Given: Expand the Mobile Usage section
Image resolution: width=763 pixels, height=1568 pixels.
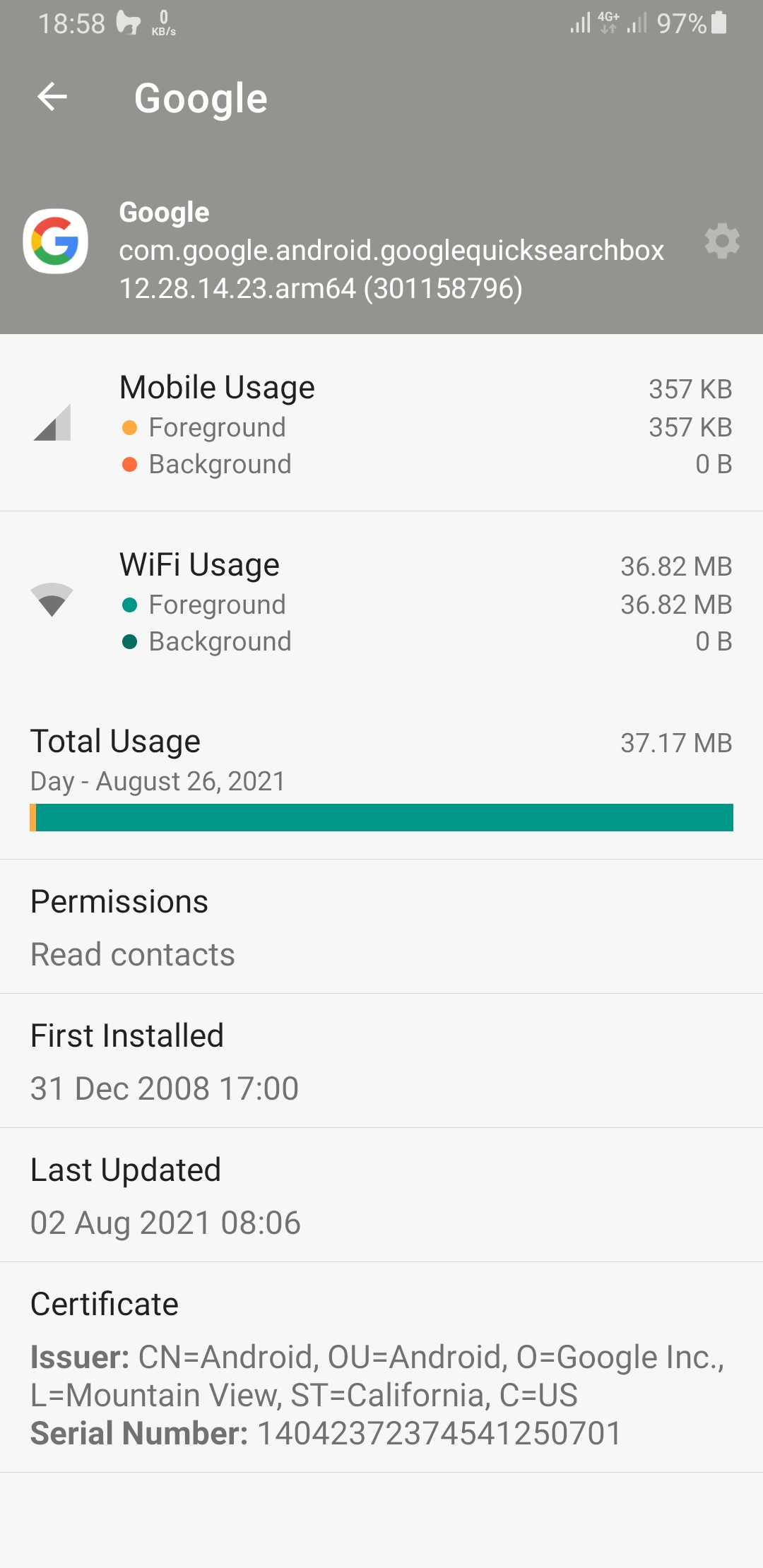Looking at the screenshot, I should tap(217, 386).
